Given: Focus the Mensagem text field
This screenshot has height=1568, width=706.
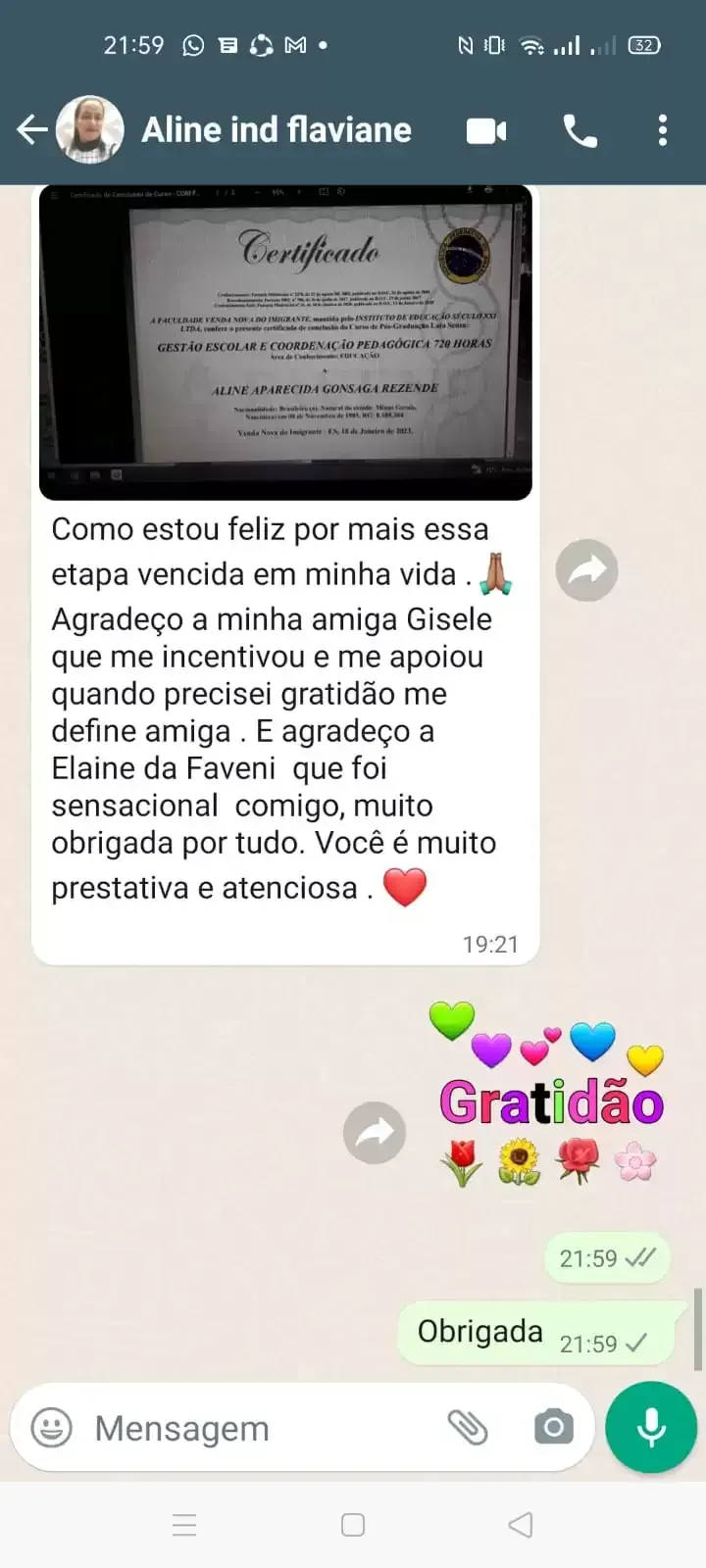Looking at the screenshot, I should tap(255, 1428).
